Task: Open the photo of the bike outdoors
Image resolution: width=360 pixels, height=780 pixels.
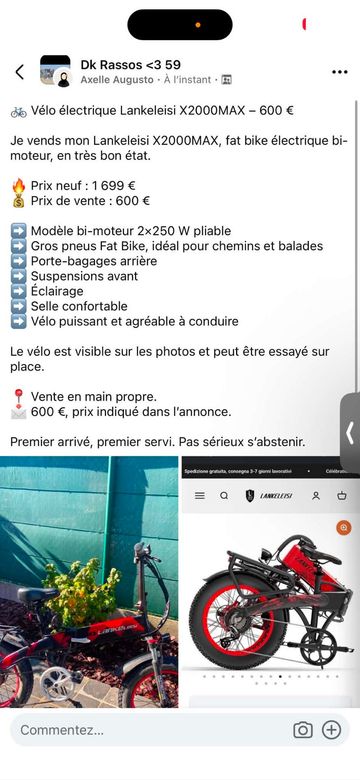Action: 89,582
